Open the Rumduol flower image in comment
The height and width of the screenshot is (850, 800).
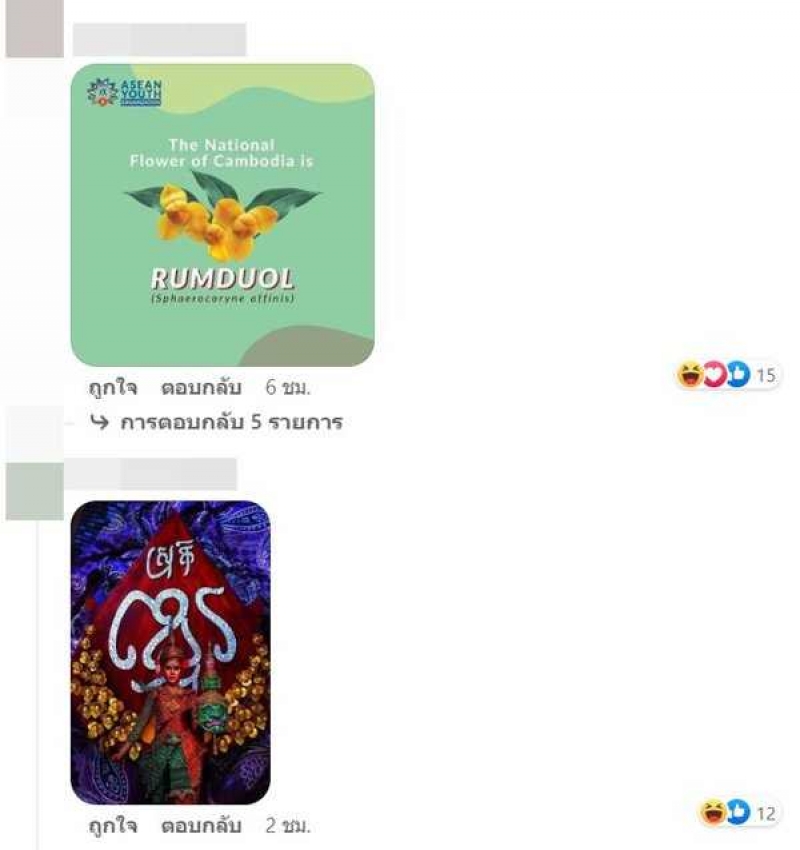(222, 215)
